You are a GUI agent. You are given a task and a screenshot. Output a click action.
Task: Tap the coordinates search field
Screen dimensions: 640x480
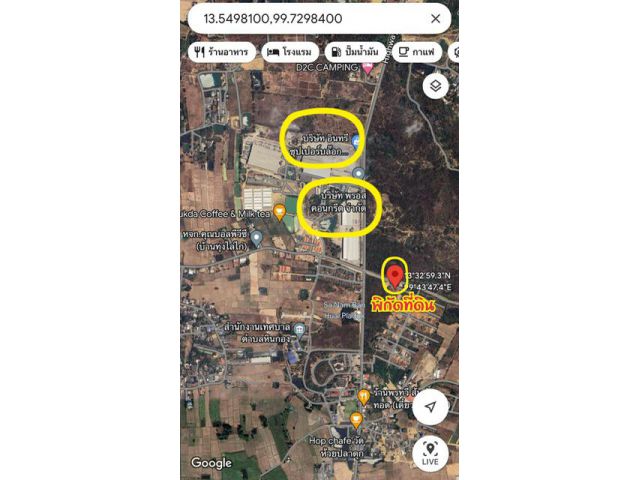(x=300, y=18)
